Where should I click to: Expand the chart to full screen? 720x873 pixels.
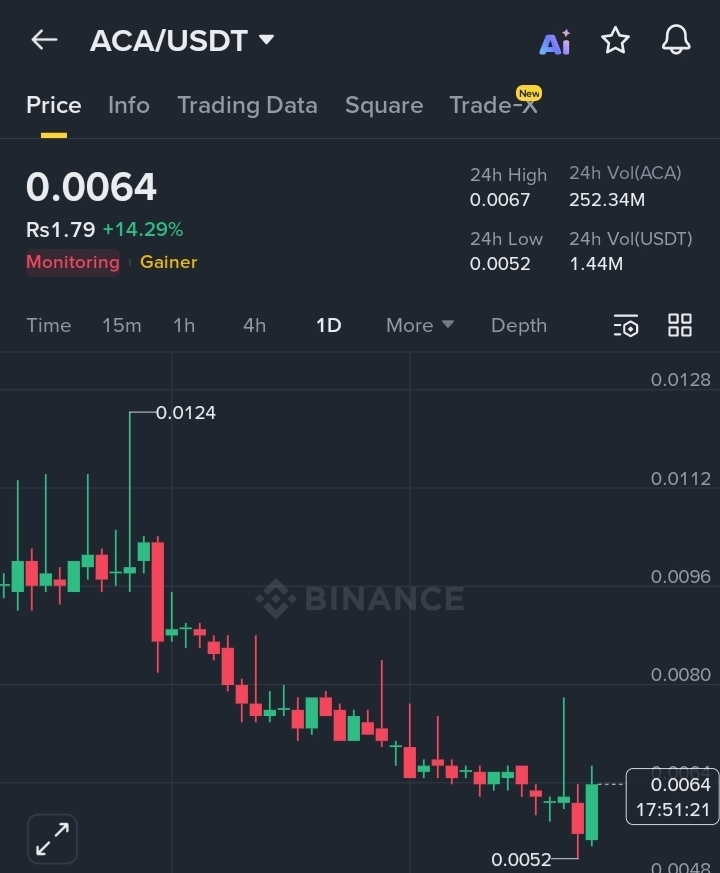[x=52, y=838]
